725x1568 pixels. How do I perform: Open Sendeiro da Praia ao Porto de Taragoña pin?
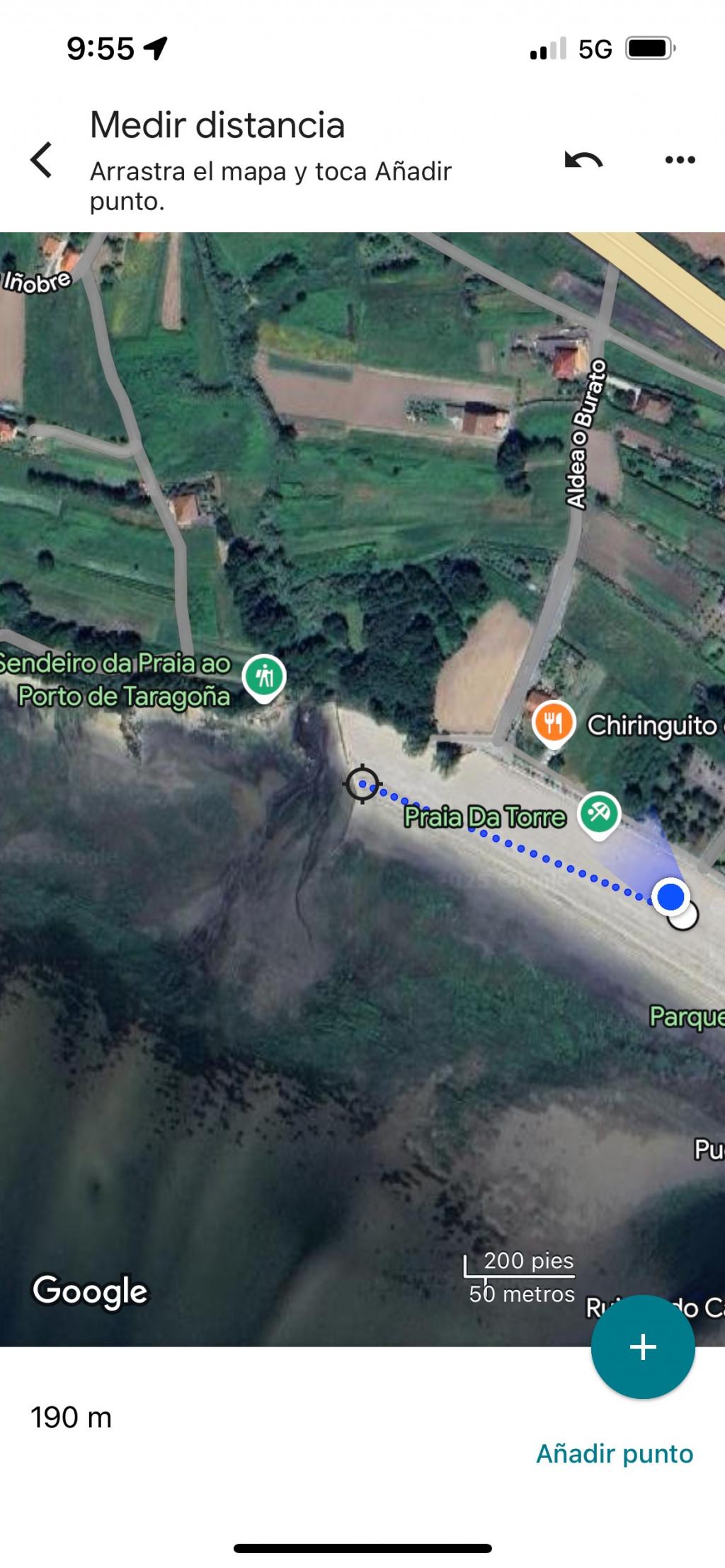[264, 677]
